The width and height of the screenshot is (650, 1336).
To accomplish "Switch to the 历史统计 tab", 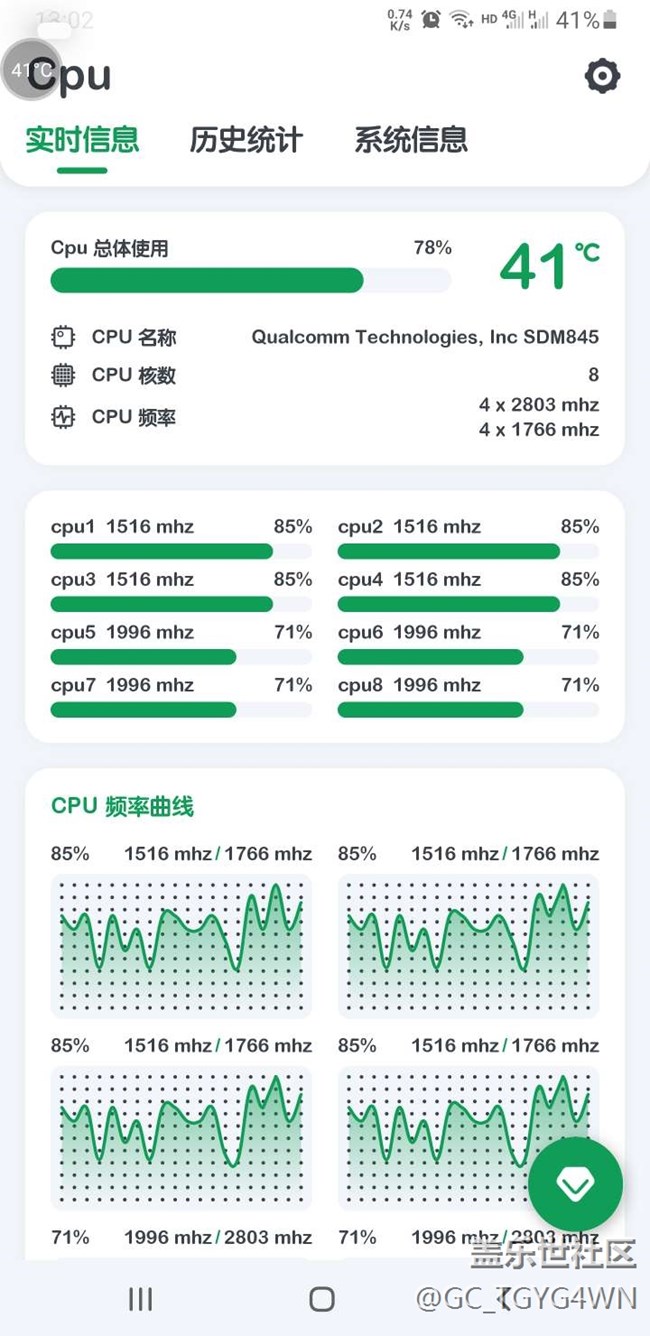I will 246,139.
